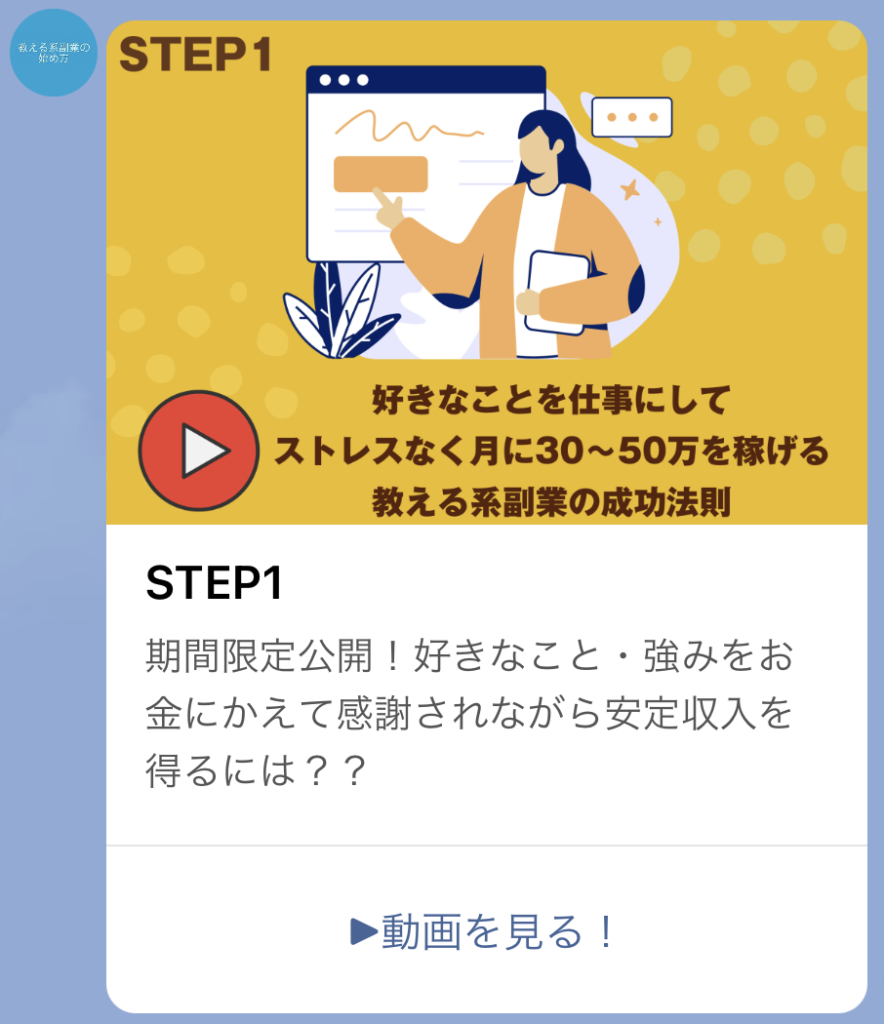The image size is (884, 1024).
Task: Open the sender's round profile avatar
Action: click(53, 53)
